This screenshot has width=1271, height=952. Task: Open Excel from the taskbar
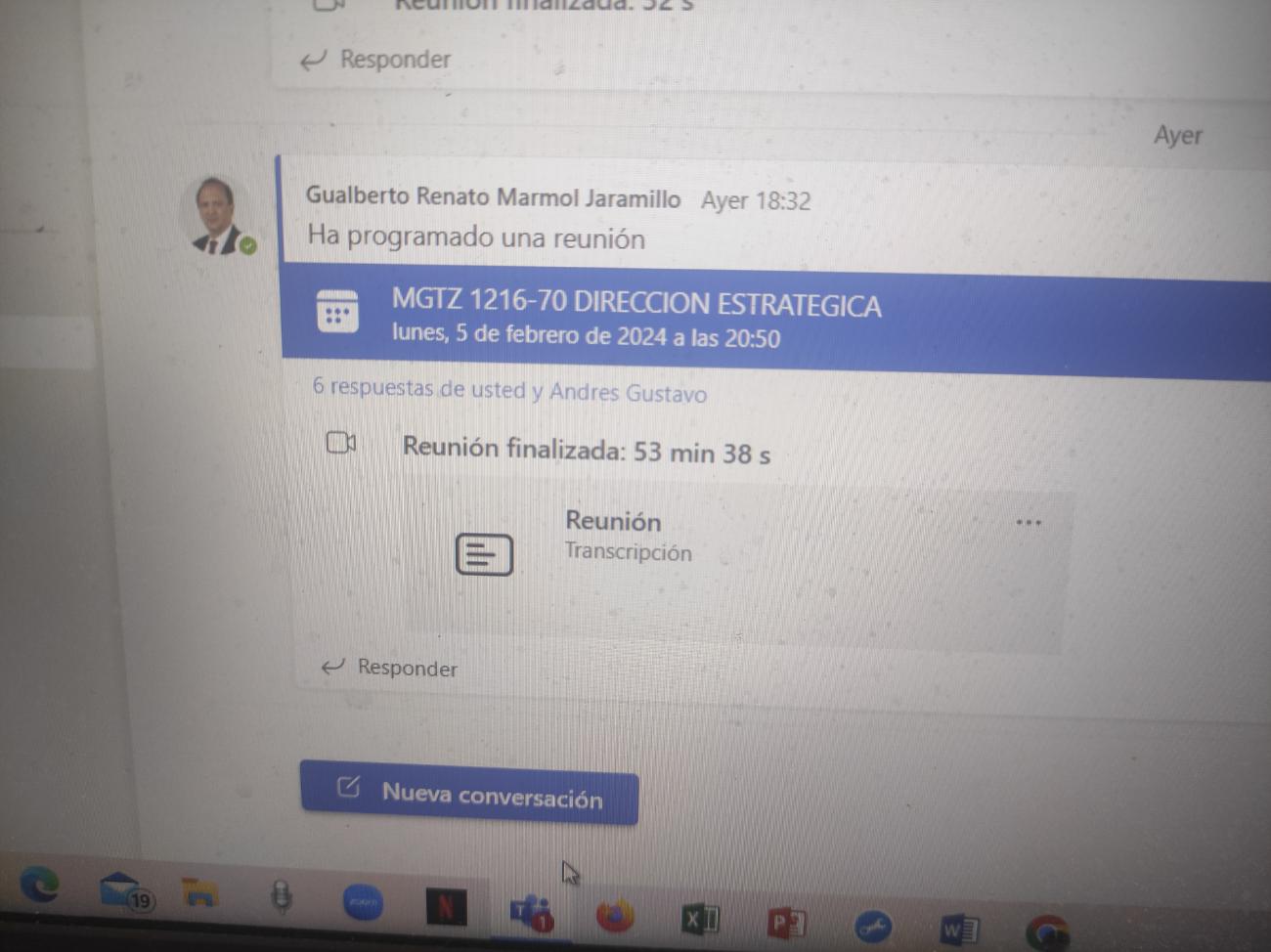point(700,920)
